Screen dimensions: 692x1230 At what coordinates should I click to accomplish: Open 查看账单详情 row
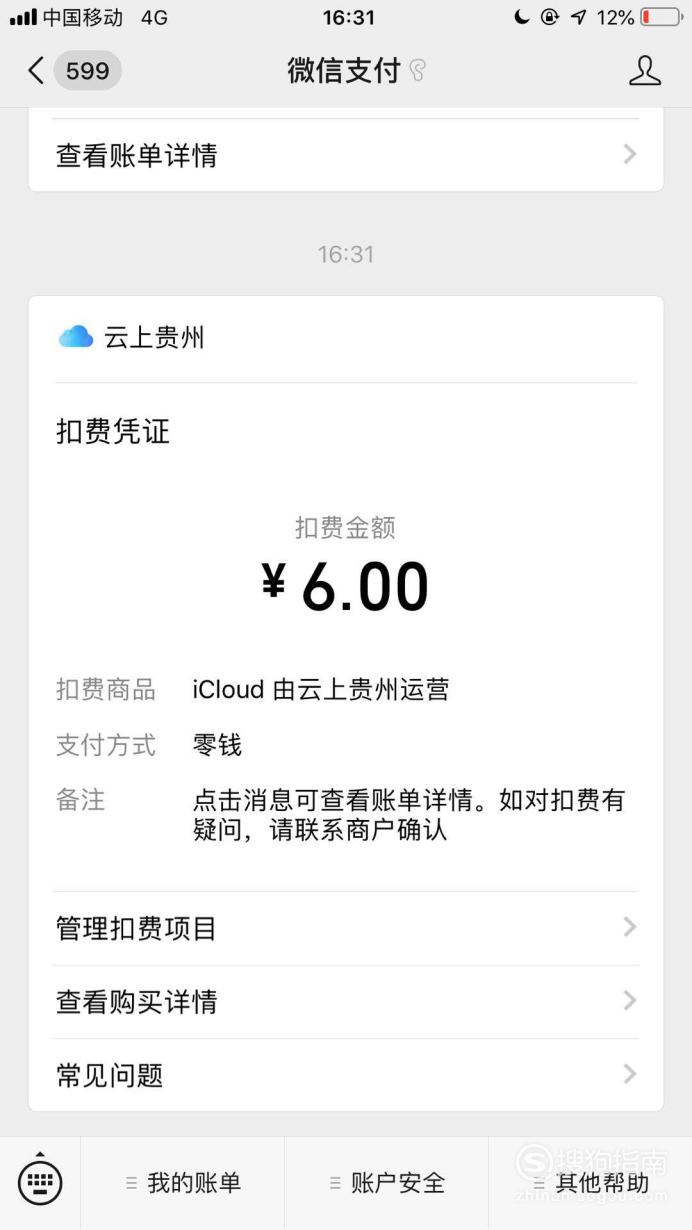click(x=346, y=155)
